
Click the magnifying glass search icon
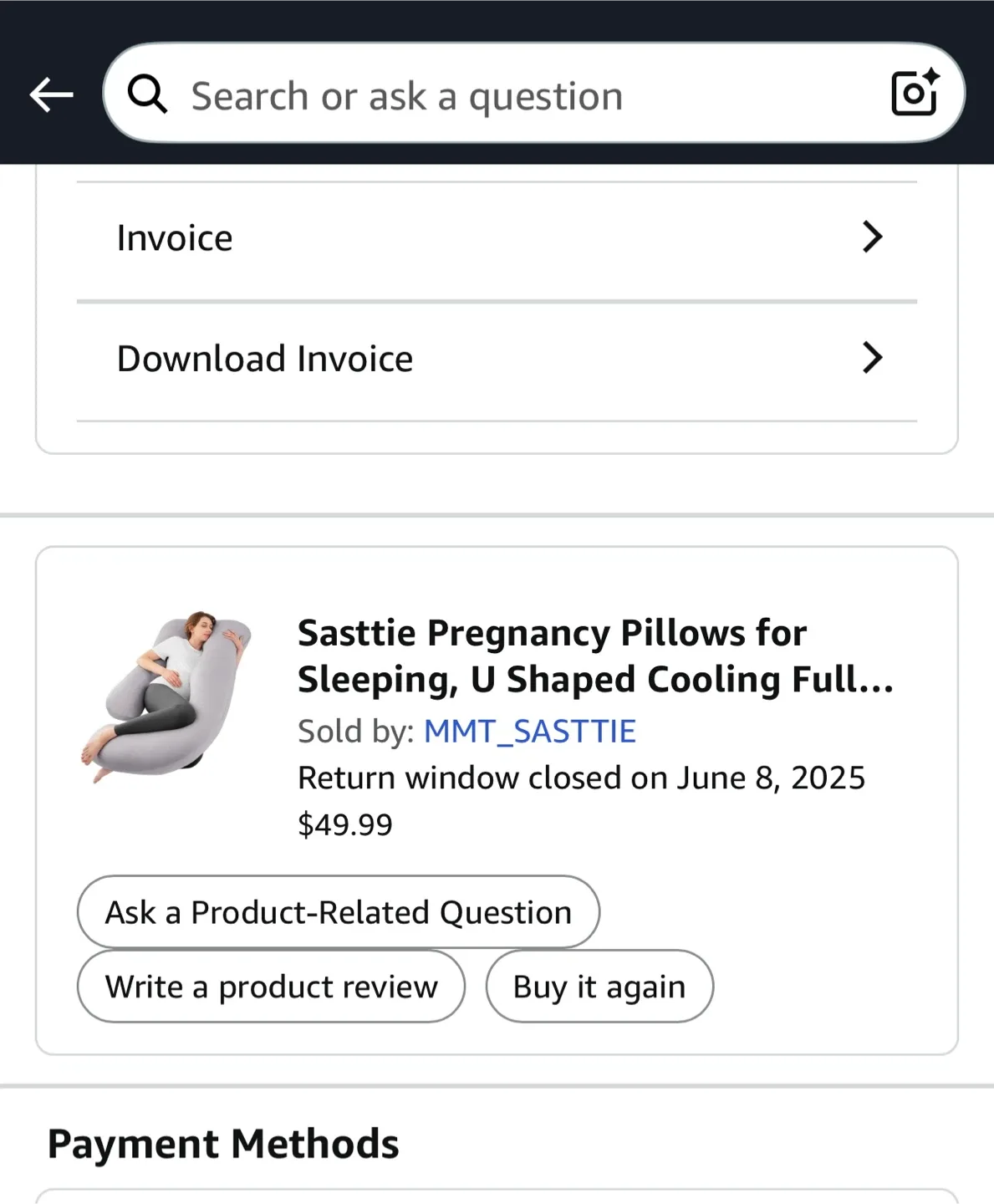click(148, 94)
